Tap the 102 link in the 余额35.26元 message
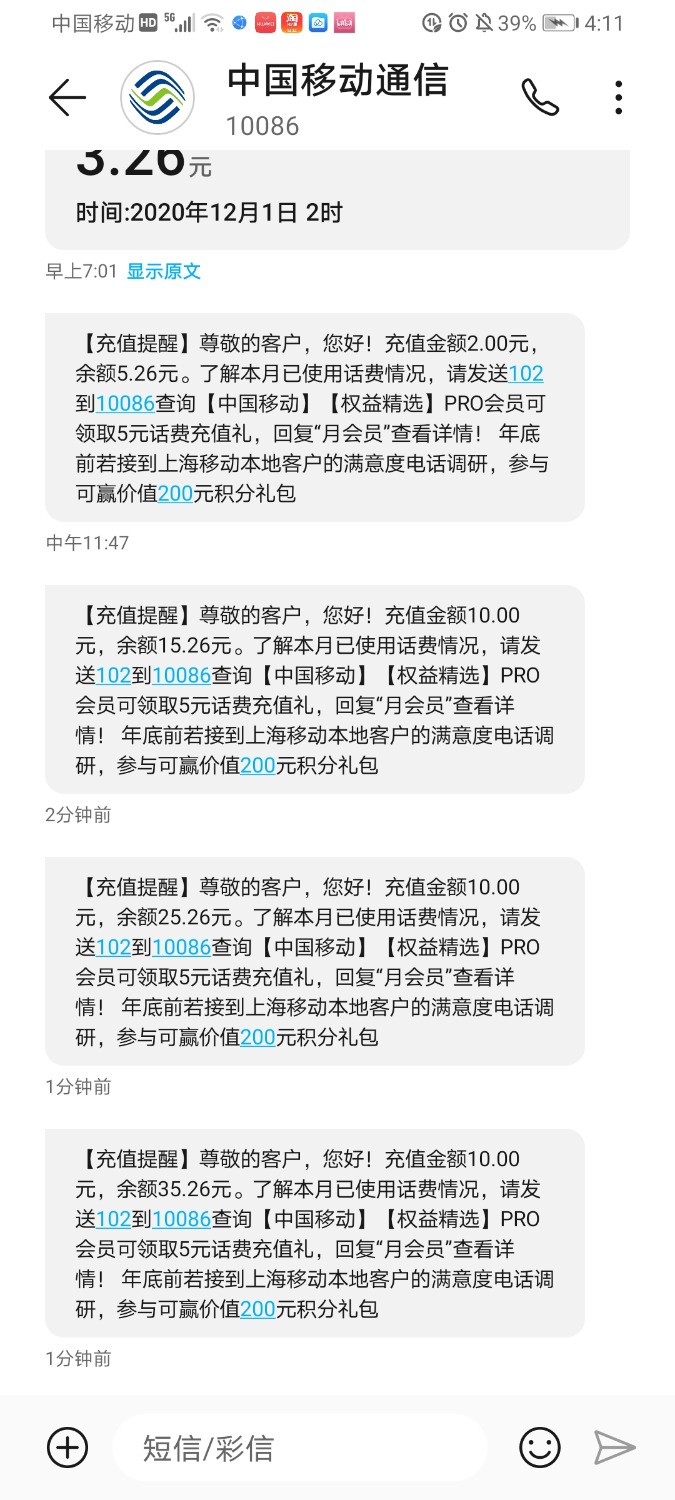 (115, 1220)
